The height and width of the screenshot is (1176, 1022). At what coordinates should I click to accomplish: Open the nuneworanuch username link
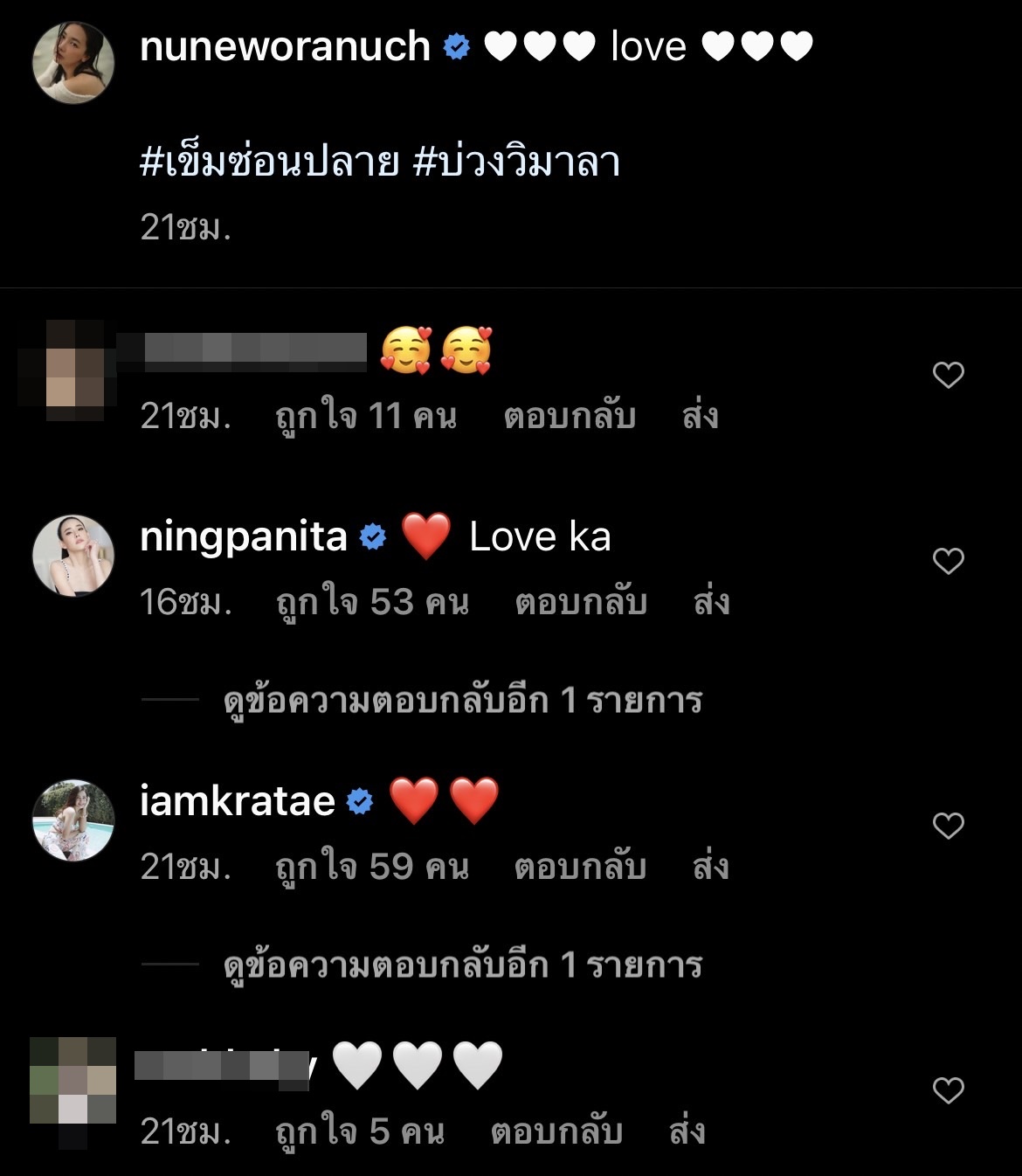[285, 46]
